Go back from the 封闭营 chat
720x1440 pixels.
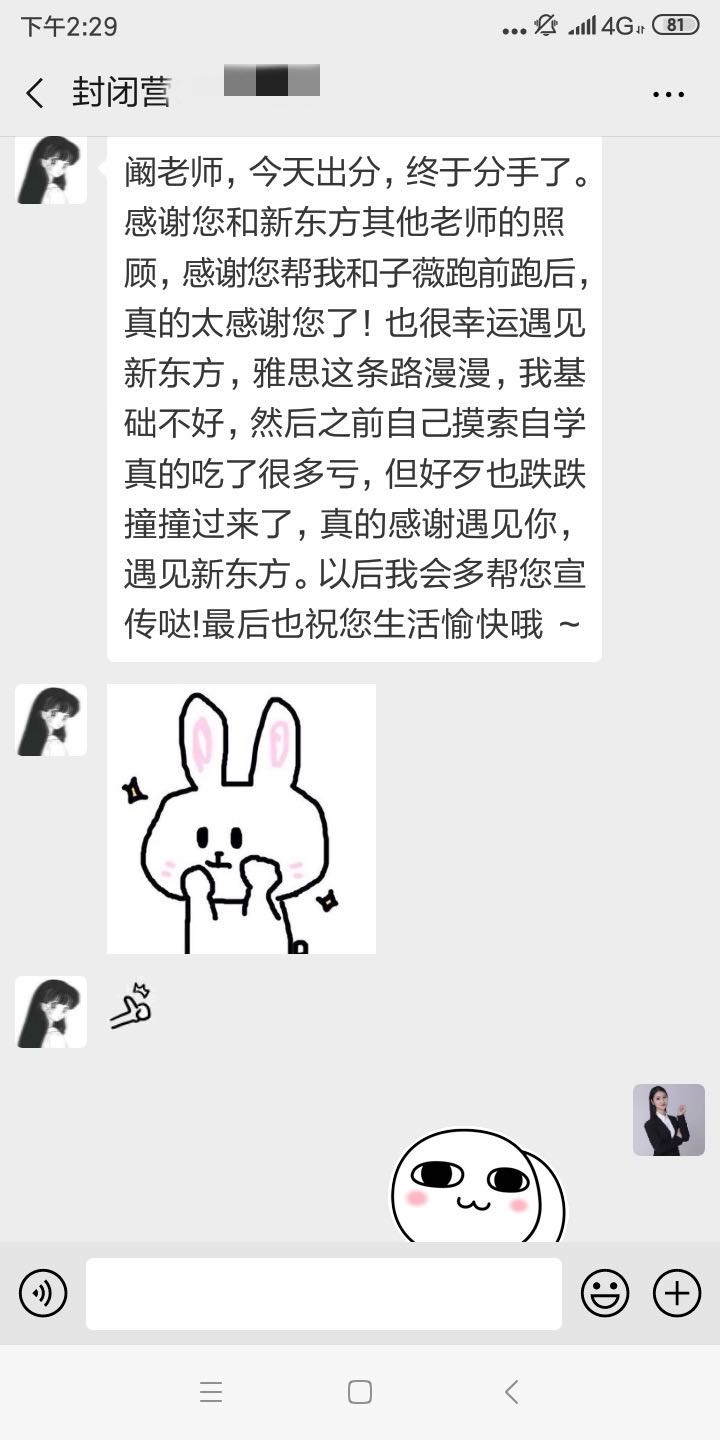35,93
